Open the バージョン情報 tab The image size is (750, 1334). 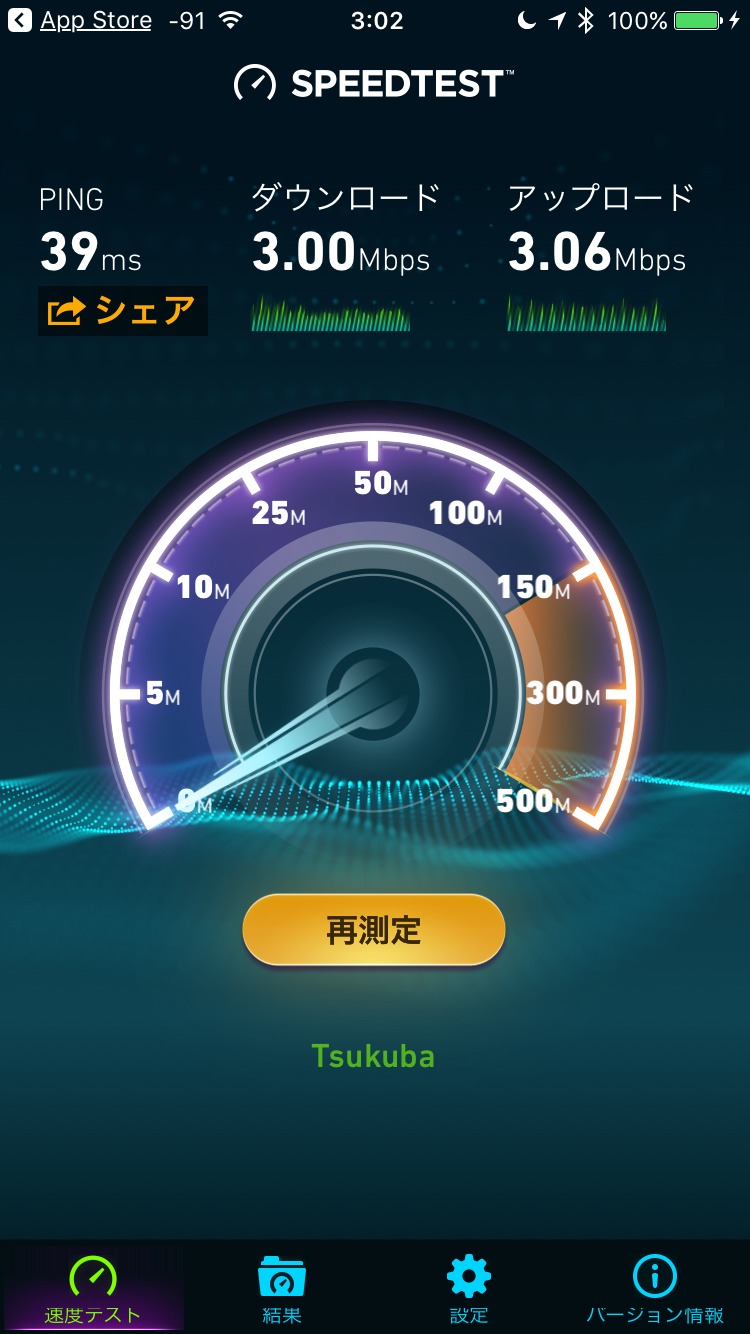[x=655, y=1289]
